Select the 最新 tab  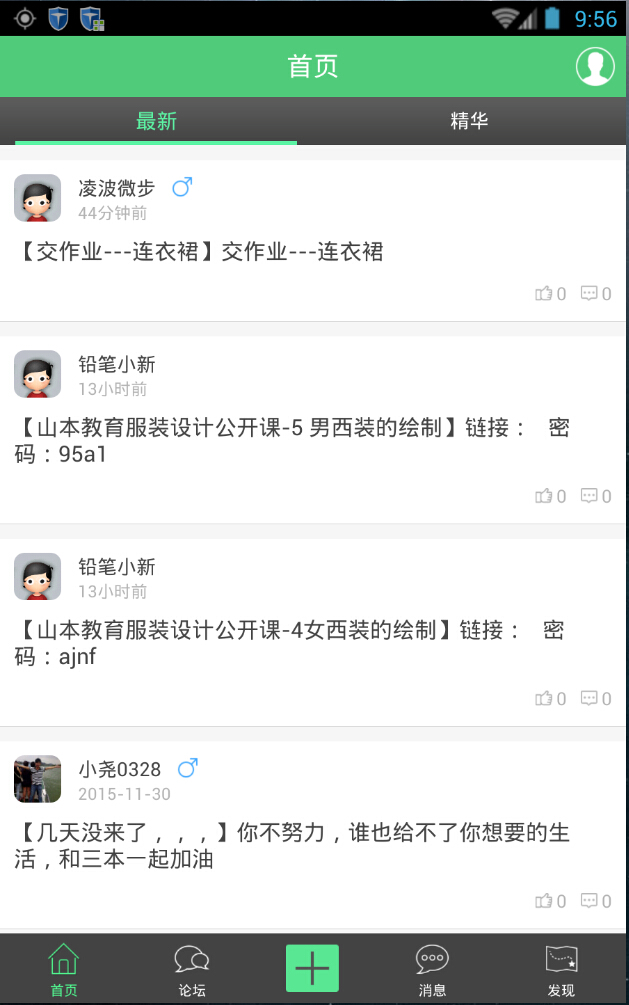(x=156, y=122)
